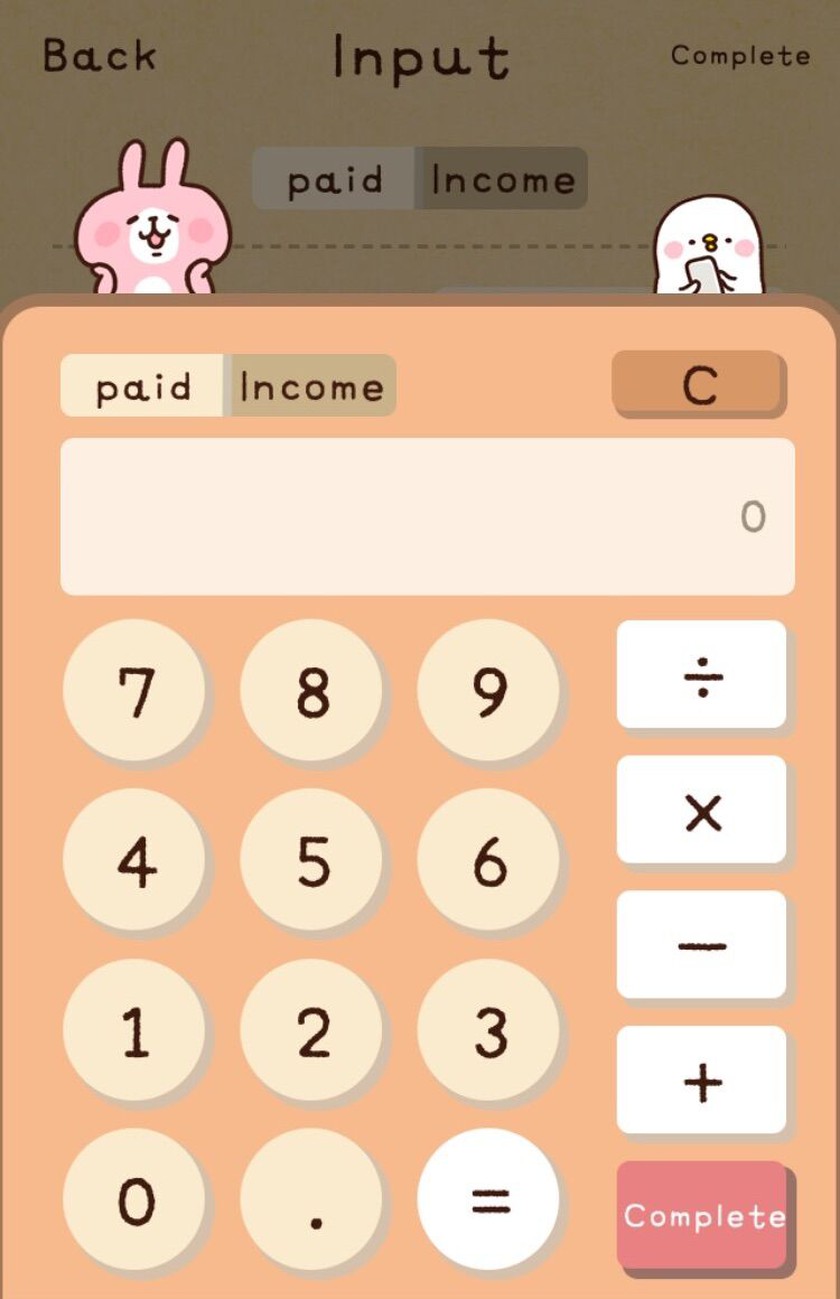Enter digit 1 on the keypad

tap(134, 1030)
